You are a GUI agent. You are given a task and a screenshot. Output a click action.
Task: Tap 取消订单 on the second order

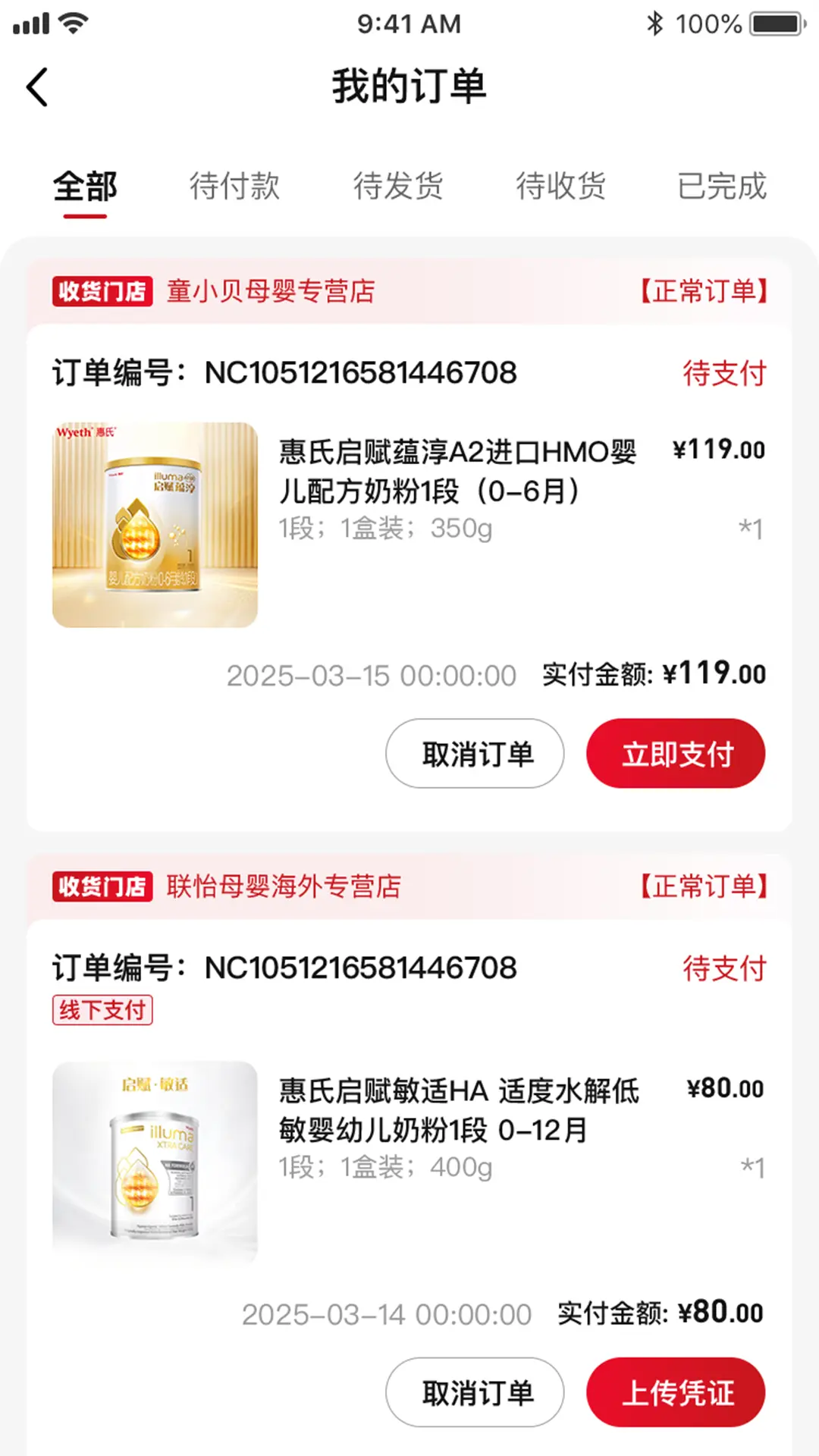(x=474, y=1392)
